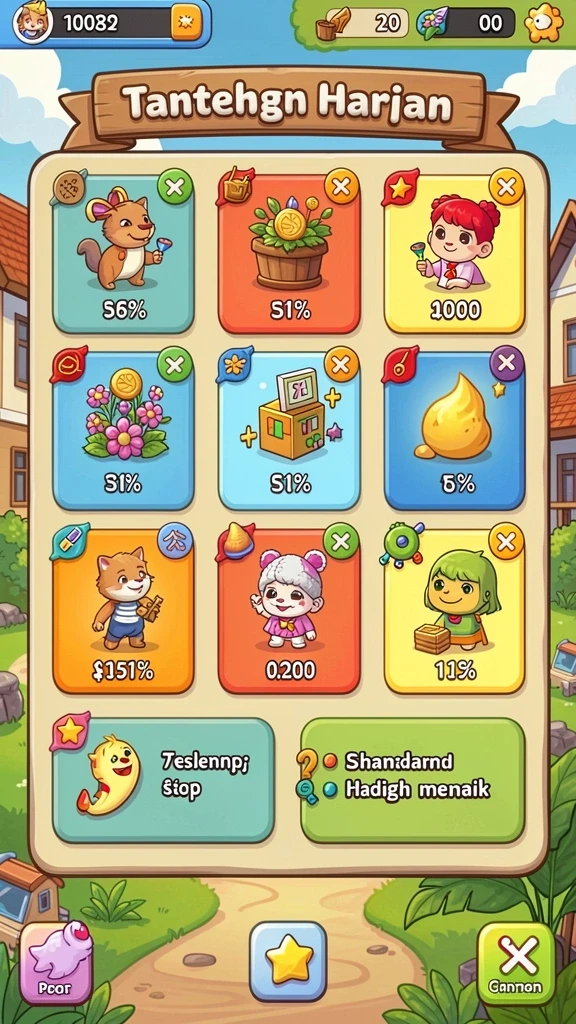This screenshot has width=576, height=1024.
Task: Tap the orange plus button beside 10082
Action: pos(186,24)
